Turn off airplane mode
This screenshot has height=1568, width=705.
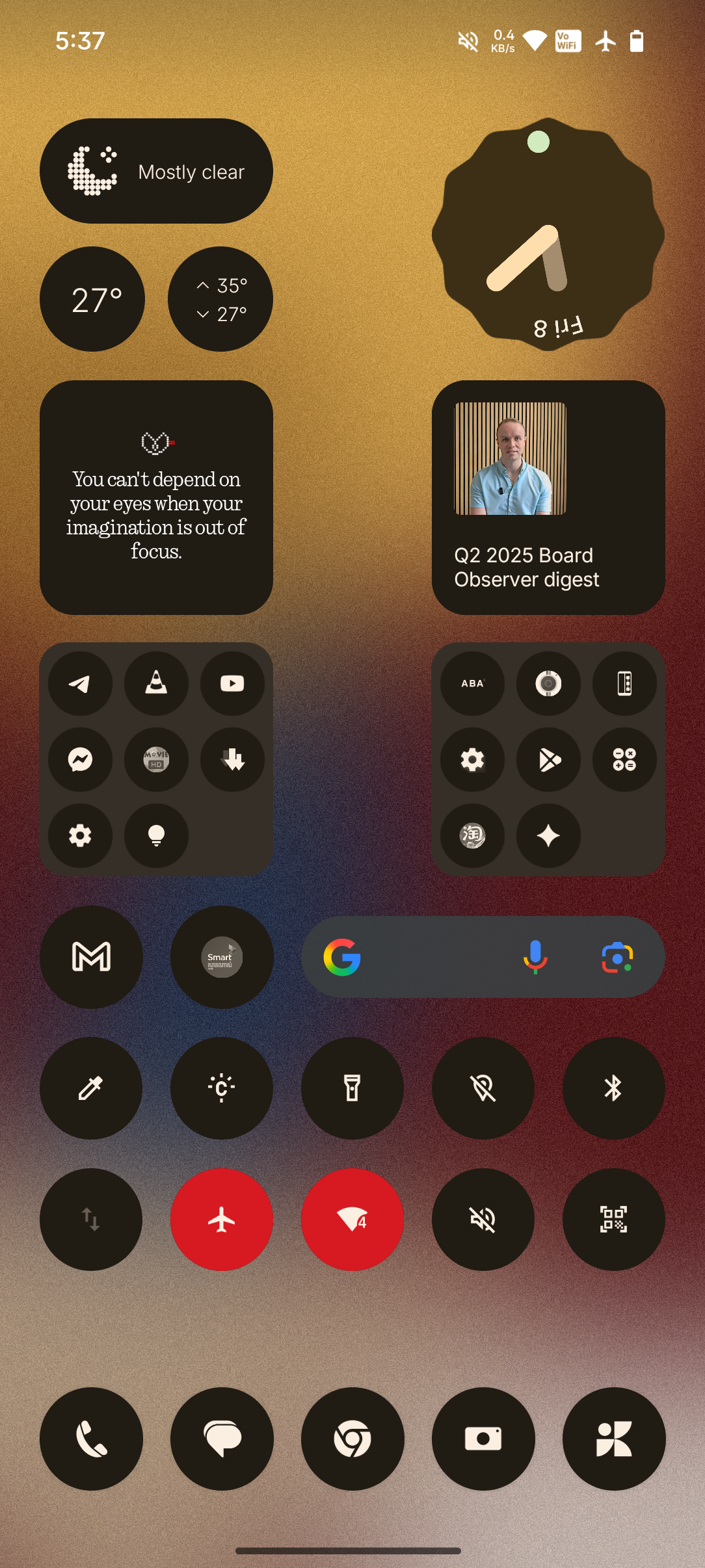tap(222, 1220)
